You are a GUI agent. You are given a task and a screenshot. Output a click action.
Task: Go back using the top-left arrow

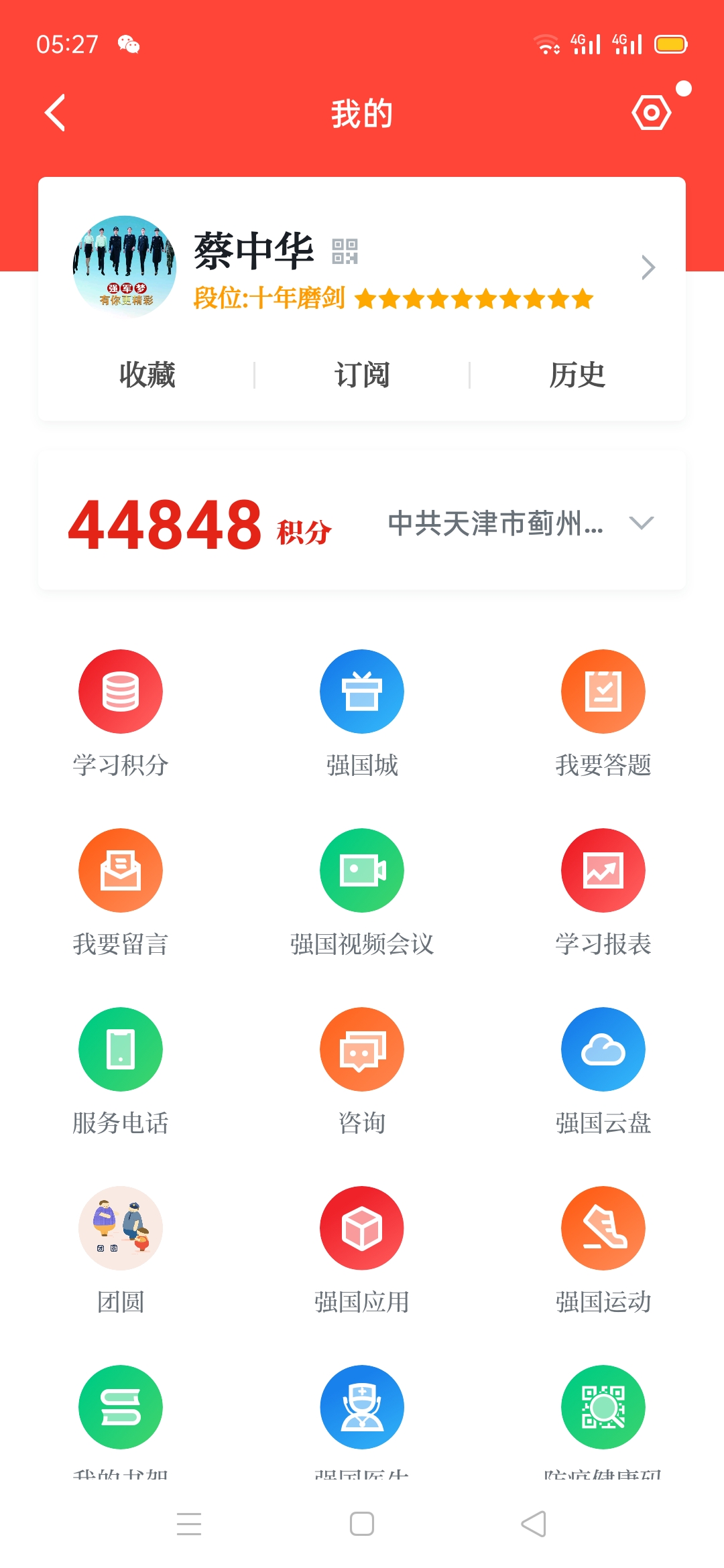pyautogui.click(x=55, y=113)
